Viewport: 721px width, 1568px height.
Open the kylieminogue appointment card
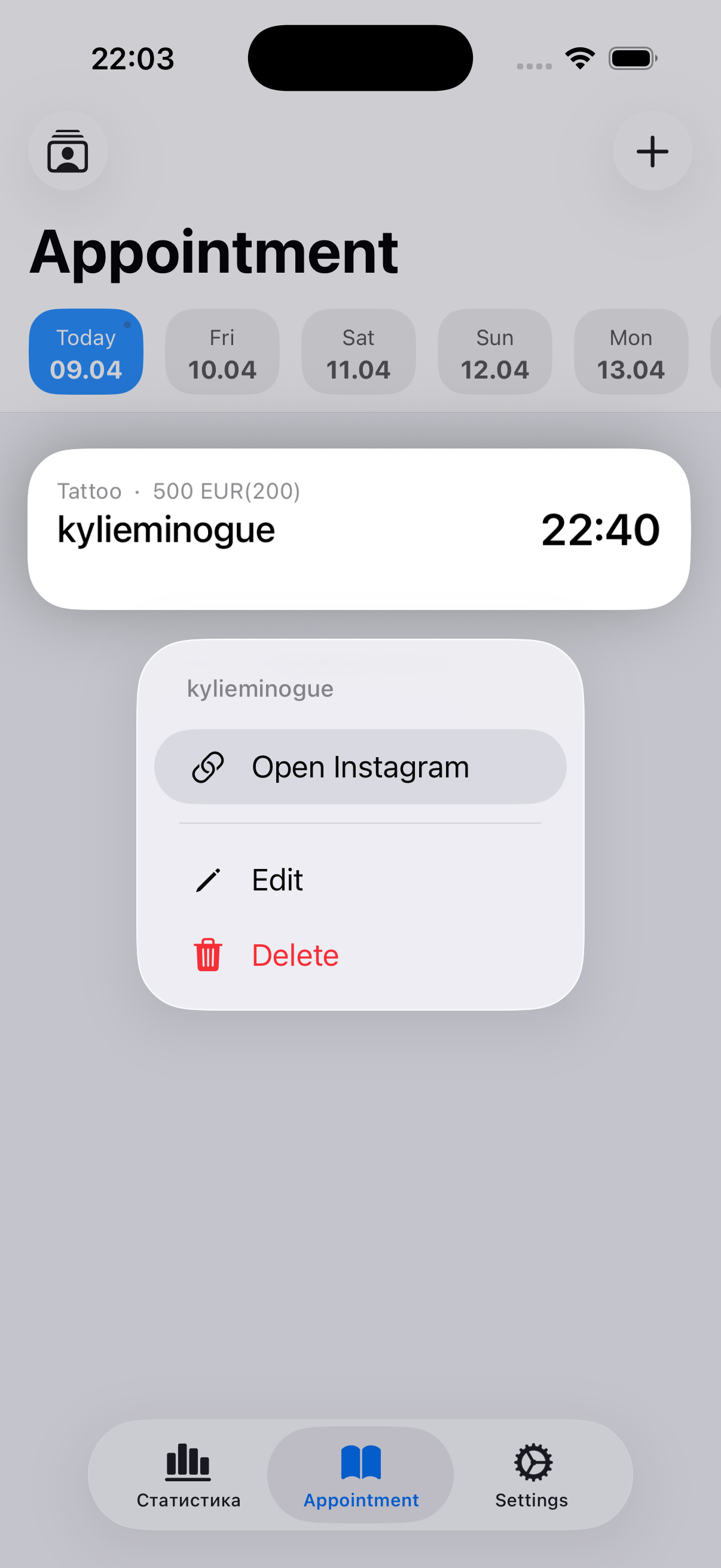click(360, 529)
